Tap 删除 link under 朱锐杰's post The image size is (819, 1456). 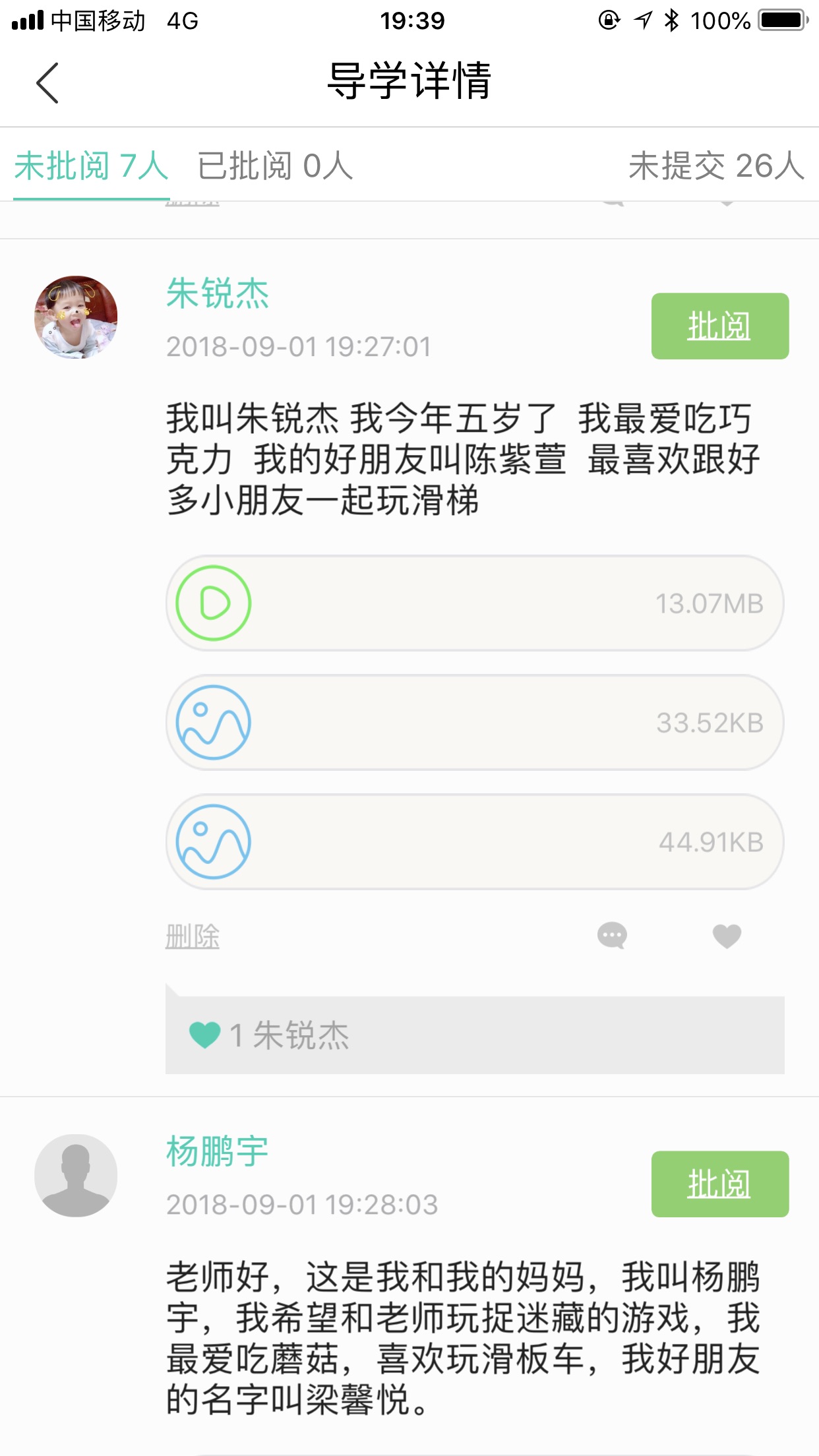click(x=192, y=936)
